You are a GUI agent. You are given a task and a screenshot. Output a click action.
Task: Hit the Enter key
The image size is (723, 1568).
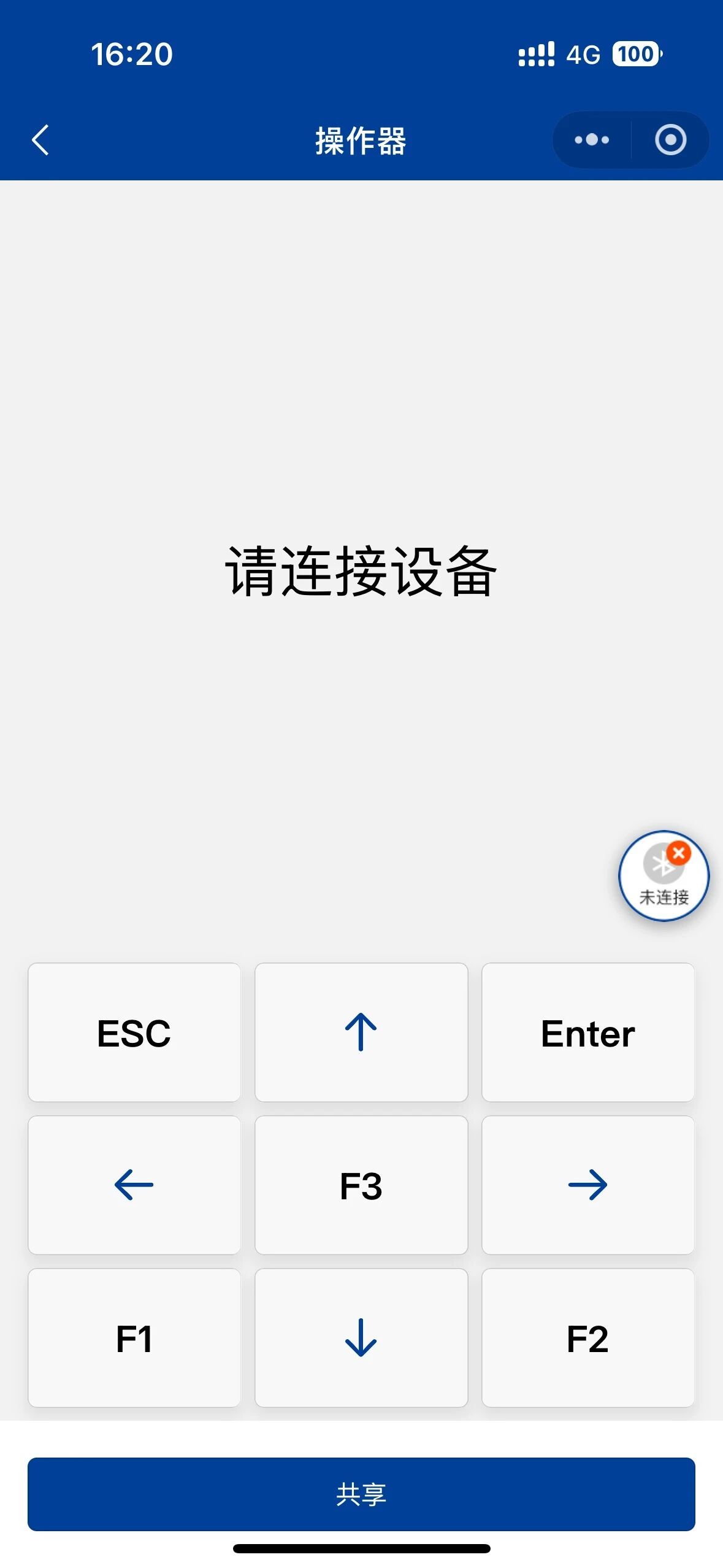587,1032
